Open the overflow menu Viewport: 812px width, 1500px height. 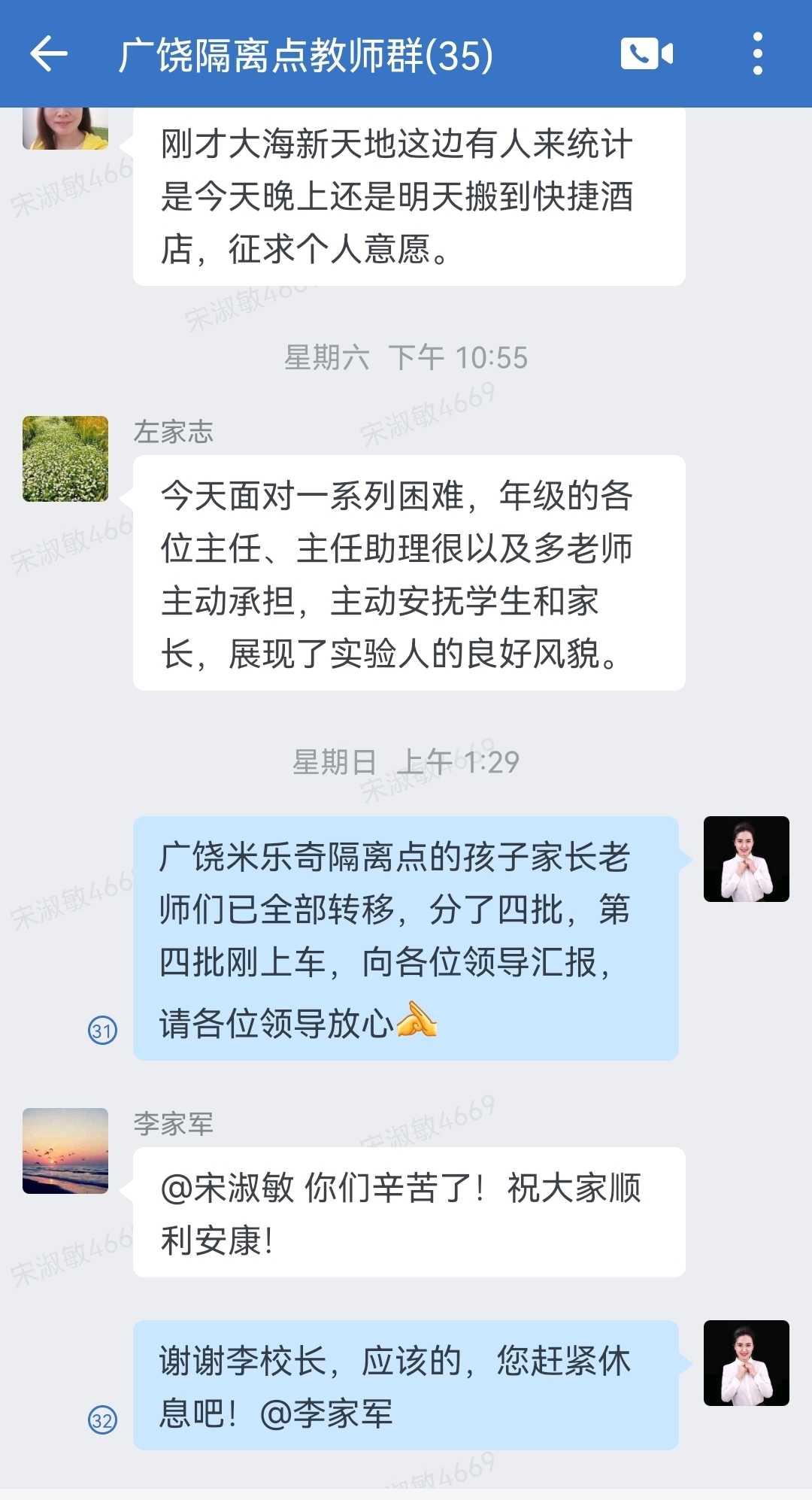[757, 54]
